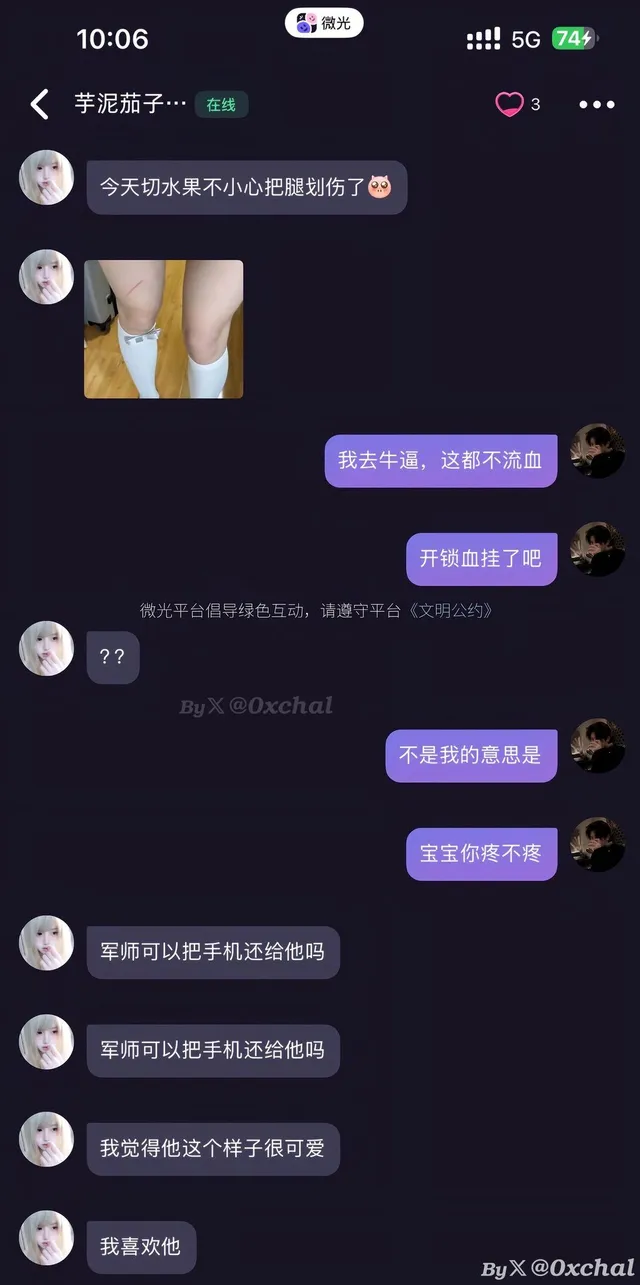Tap the pink heart icon

point(510,104)
